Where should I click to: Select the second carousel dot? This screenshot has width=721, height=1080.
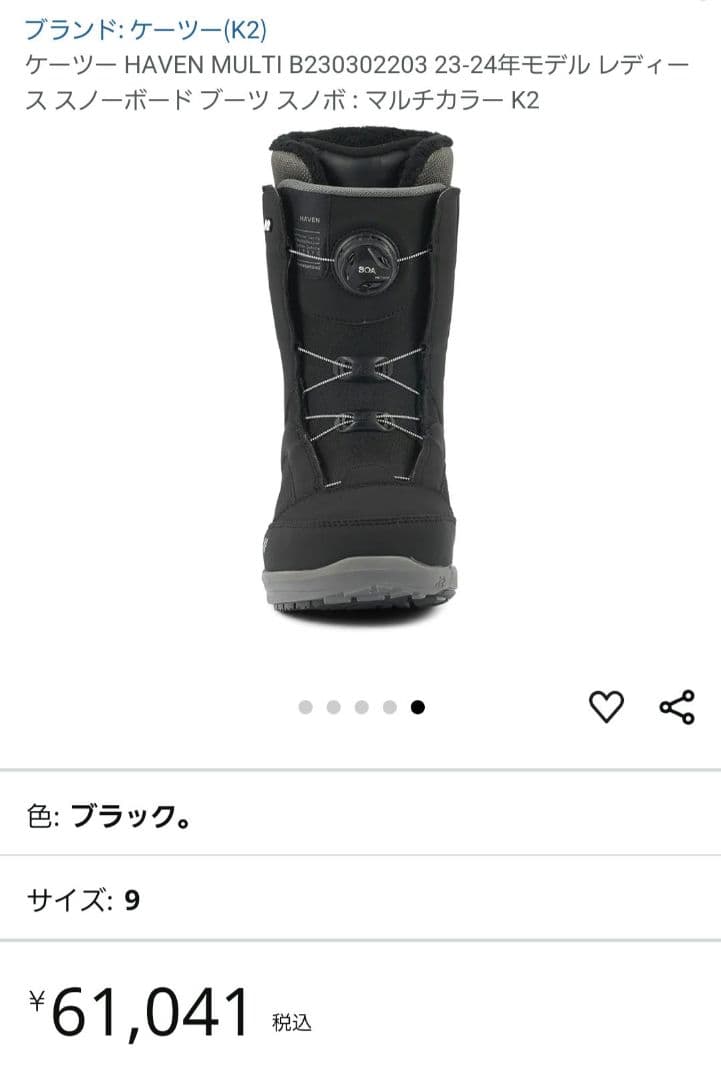pyautogui.click(x=332, y=708)
